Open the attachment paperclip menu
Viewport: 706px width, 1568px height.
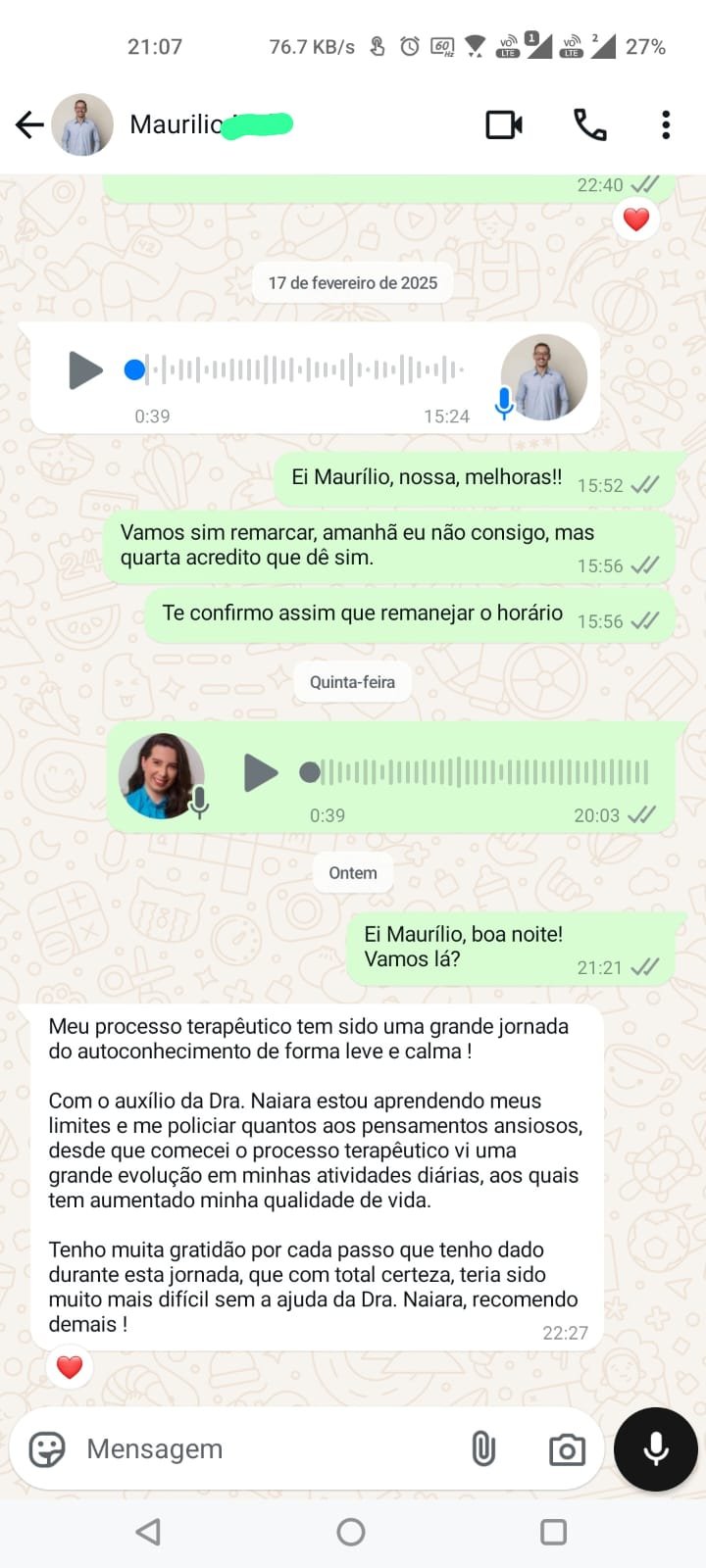(483, 1448)
